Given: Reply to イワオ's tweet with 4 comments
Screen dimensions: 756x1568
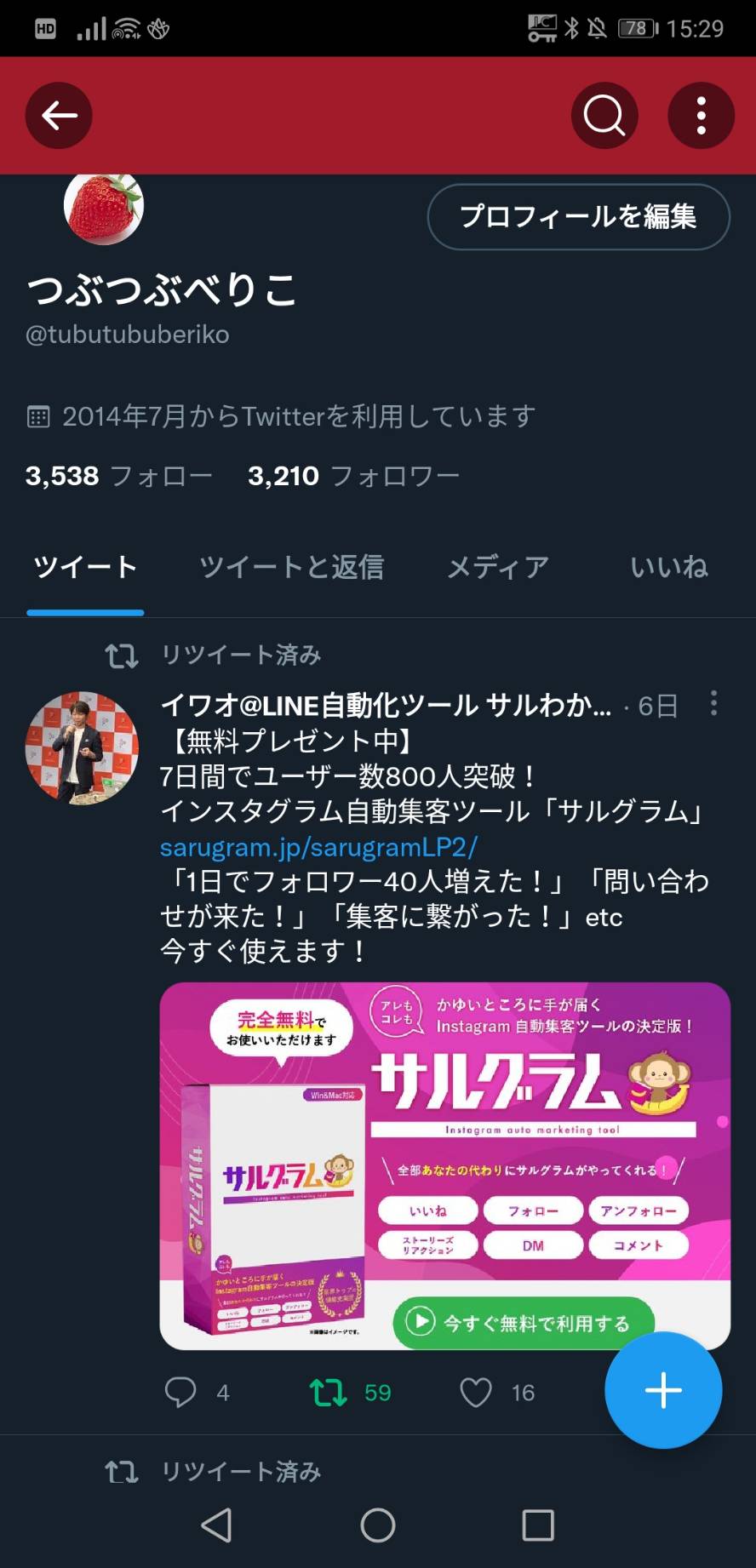Looking at the screenshot, I should pos(196,1393).
